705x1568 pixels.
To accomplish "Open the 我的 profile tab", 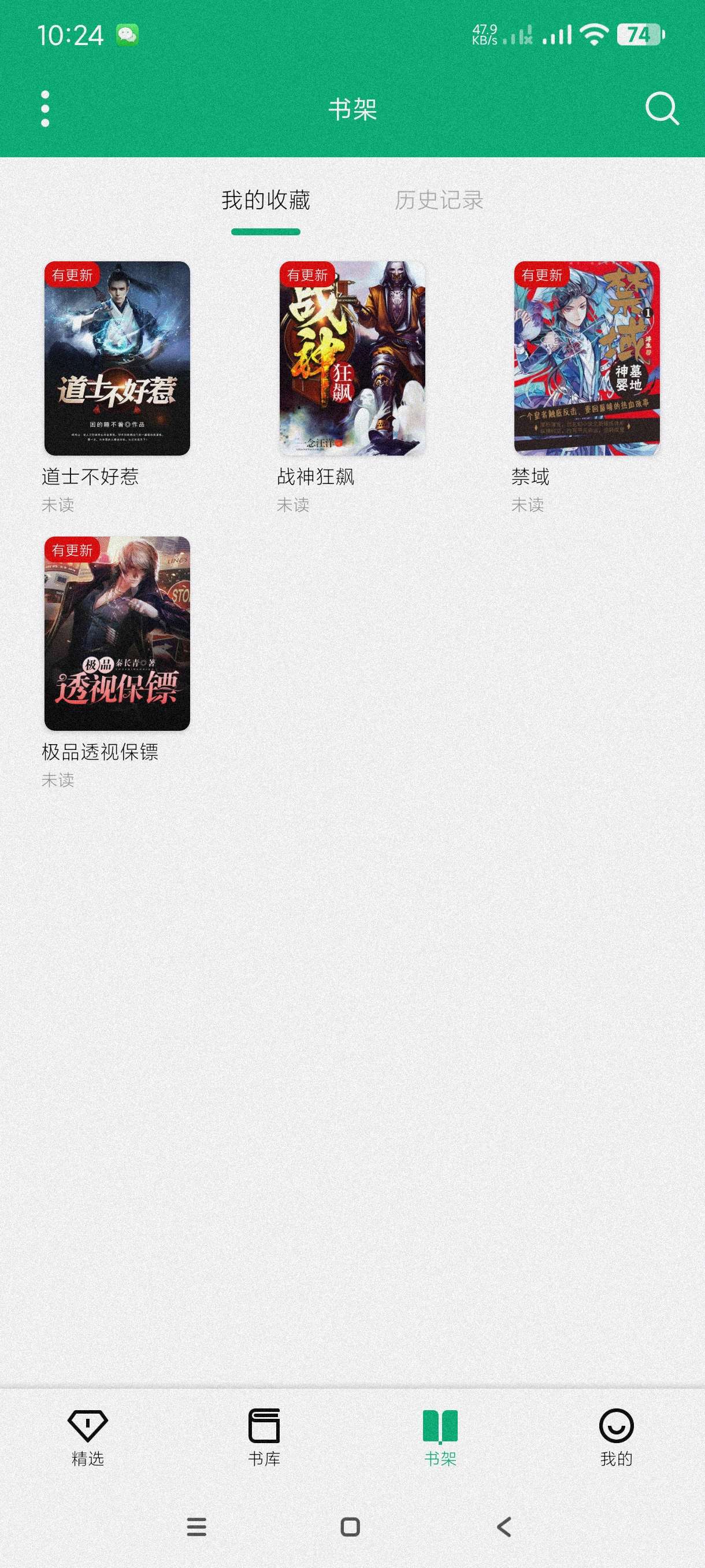I will pos(616,1438).
